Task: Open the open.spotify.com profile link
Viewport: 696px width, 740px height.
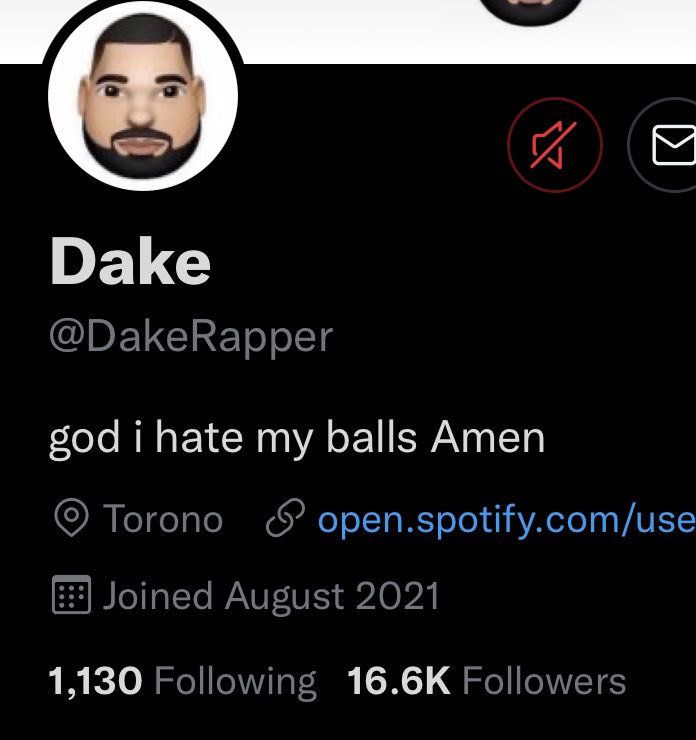Action: [x=505, y=520]
